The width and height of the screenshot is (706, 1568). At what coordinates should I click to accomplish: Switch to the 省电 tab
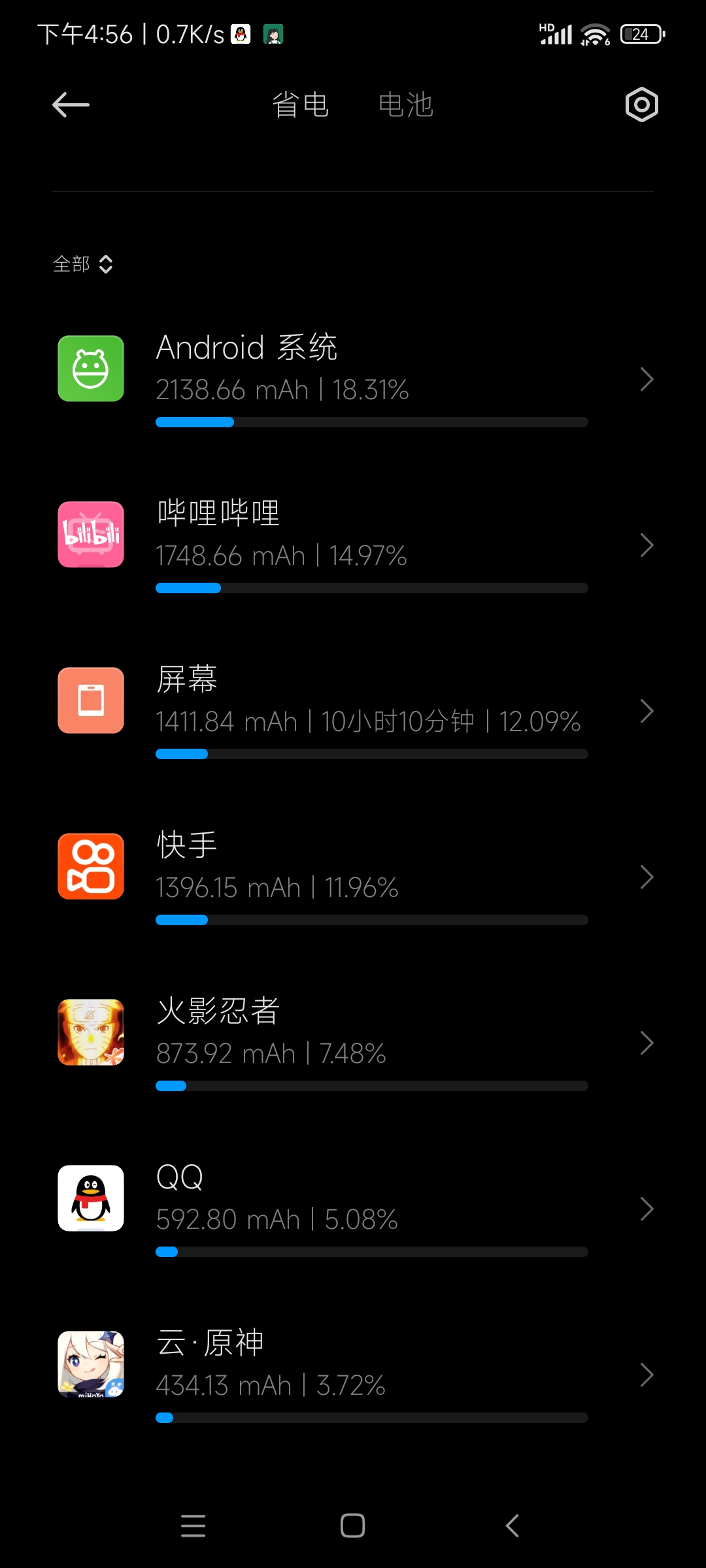click(x=300, y=105)
